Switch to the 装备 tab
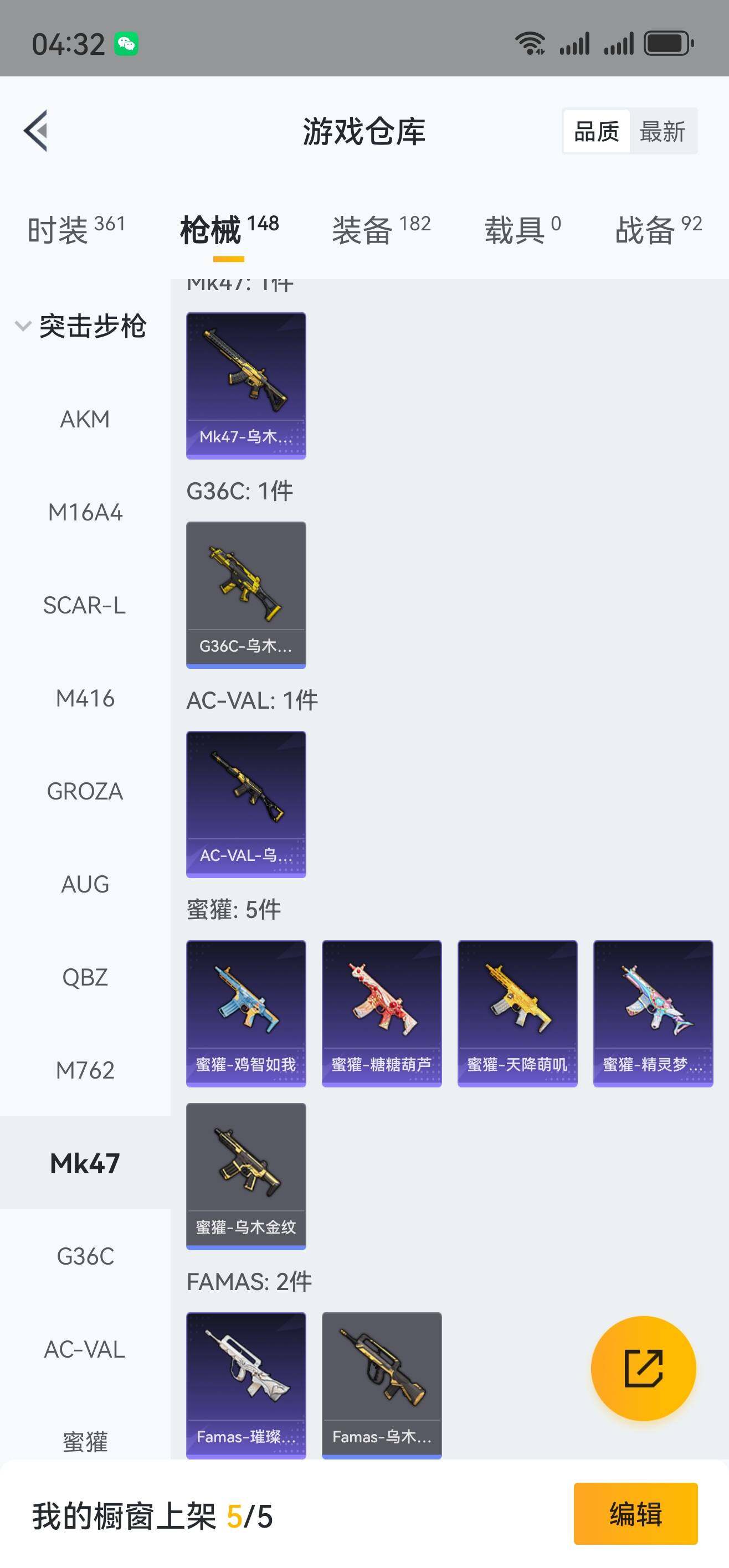Image resolution: width=729 pixels, height=1568 pixels. click(x=381, y=230)
